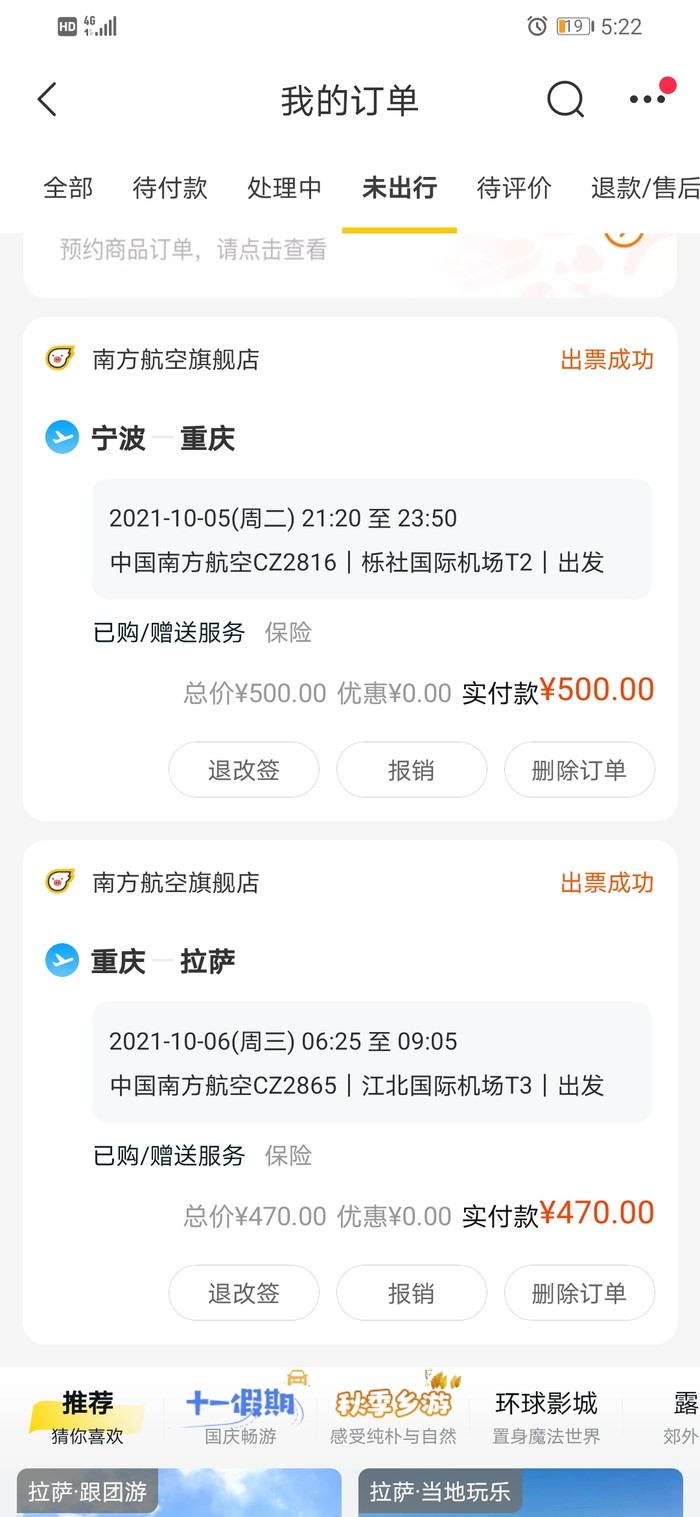Select the 环球影城 recommendation tab
This screenshot has width=700, height=1517.
coord(546,1416)
